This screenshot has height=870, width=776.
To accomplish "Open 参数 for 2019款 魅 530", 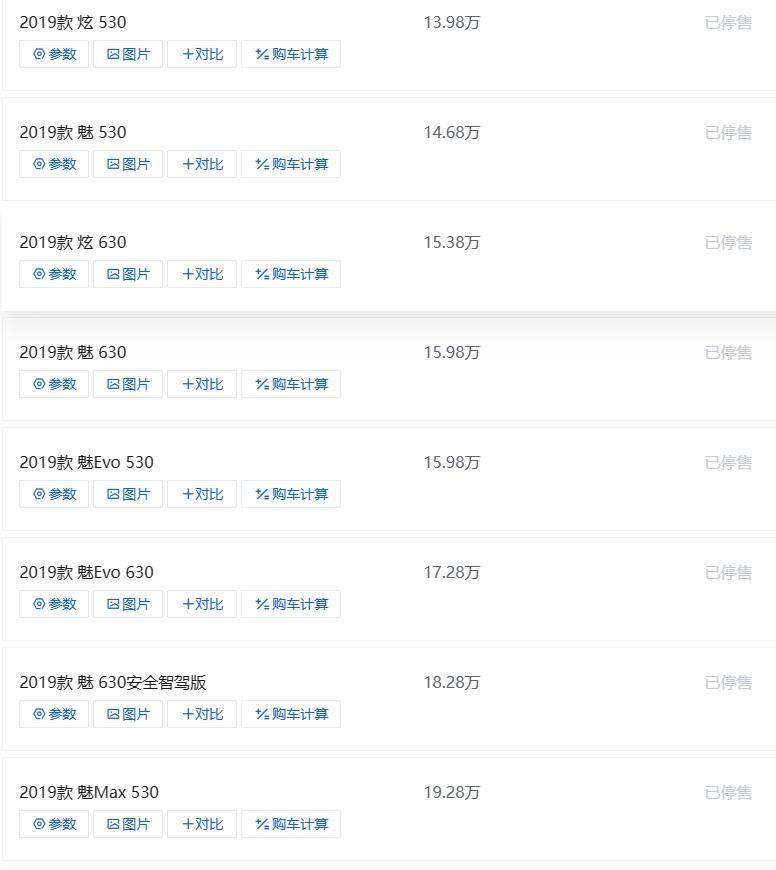I will pos(53,164).
